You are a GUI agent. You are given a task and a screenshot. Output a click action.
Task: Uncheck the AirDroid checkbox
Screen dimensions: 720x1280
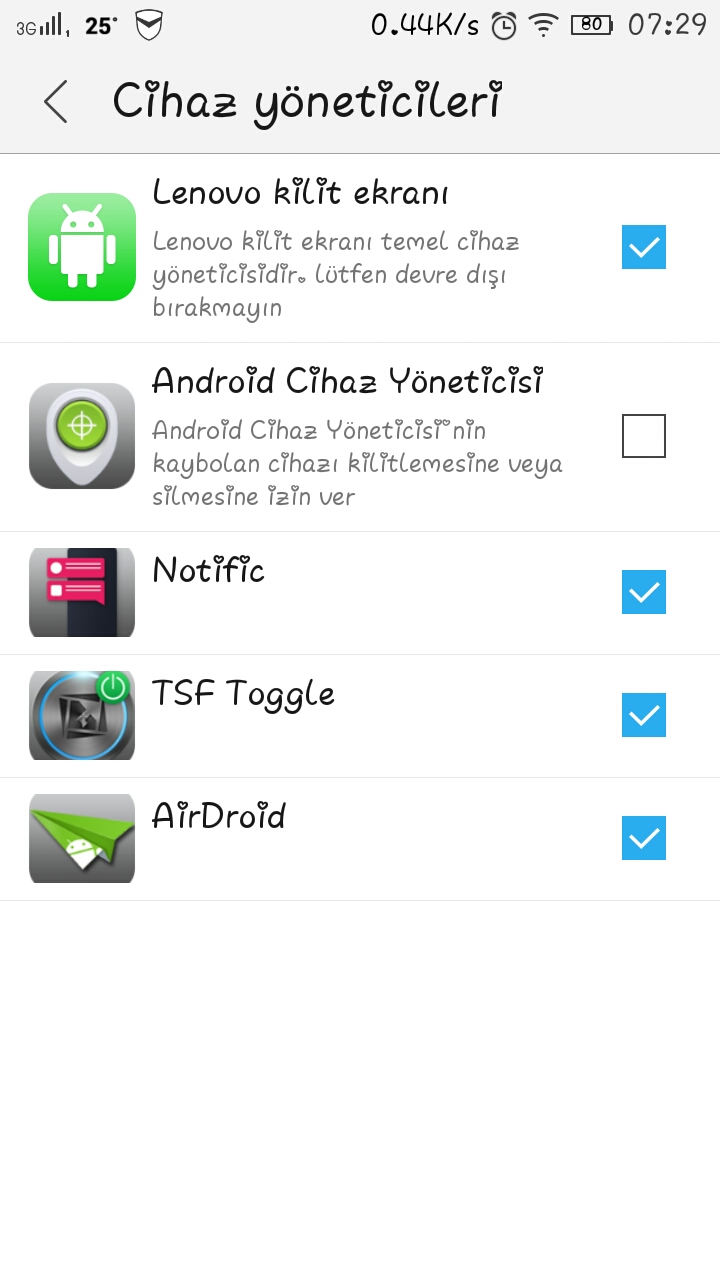click(x=644, y=838)
